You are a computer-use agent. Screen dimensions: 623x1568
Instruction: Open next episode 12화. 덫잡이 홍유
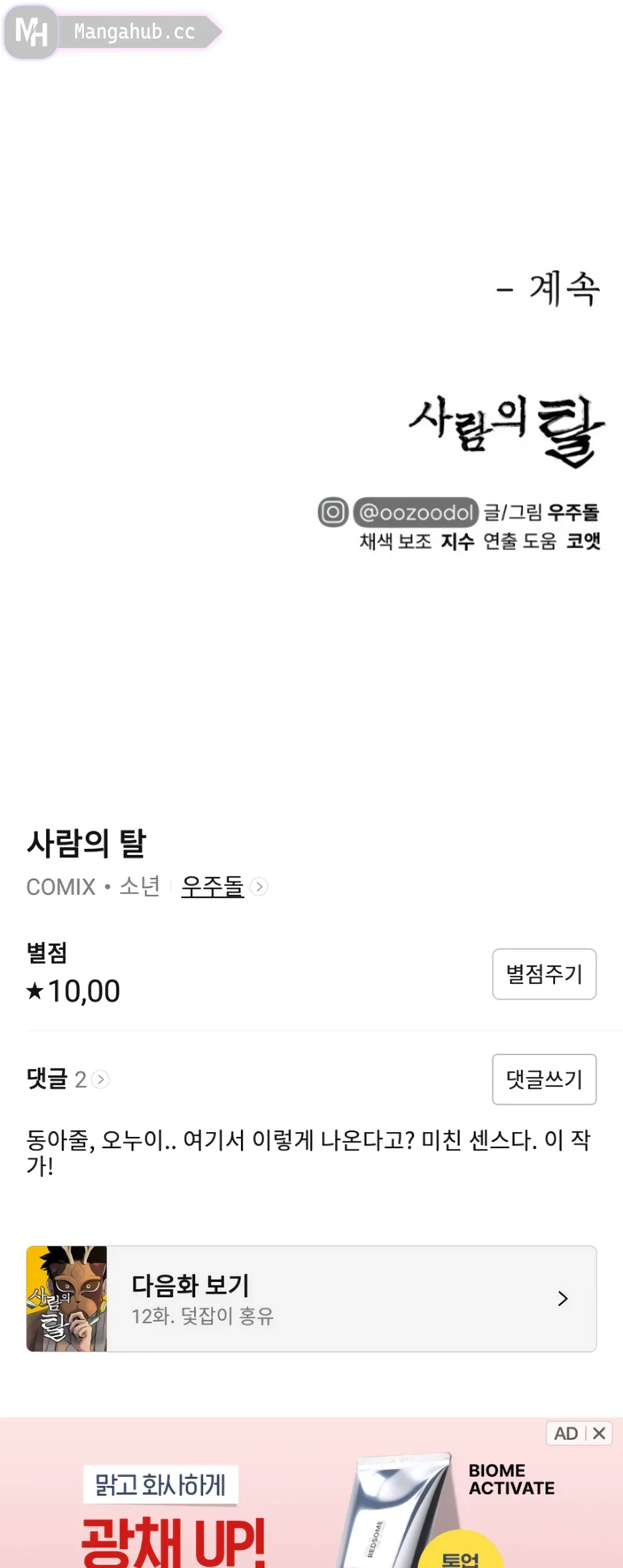point(311,1299)
